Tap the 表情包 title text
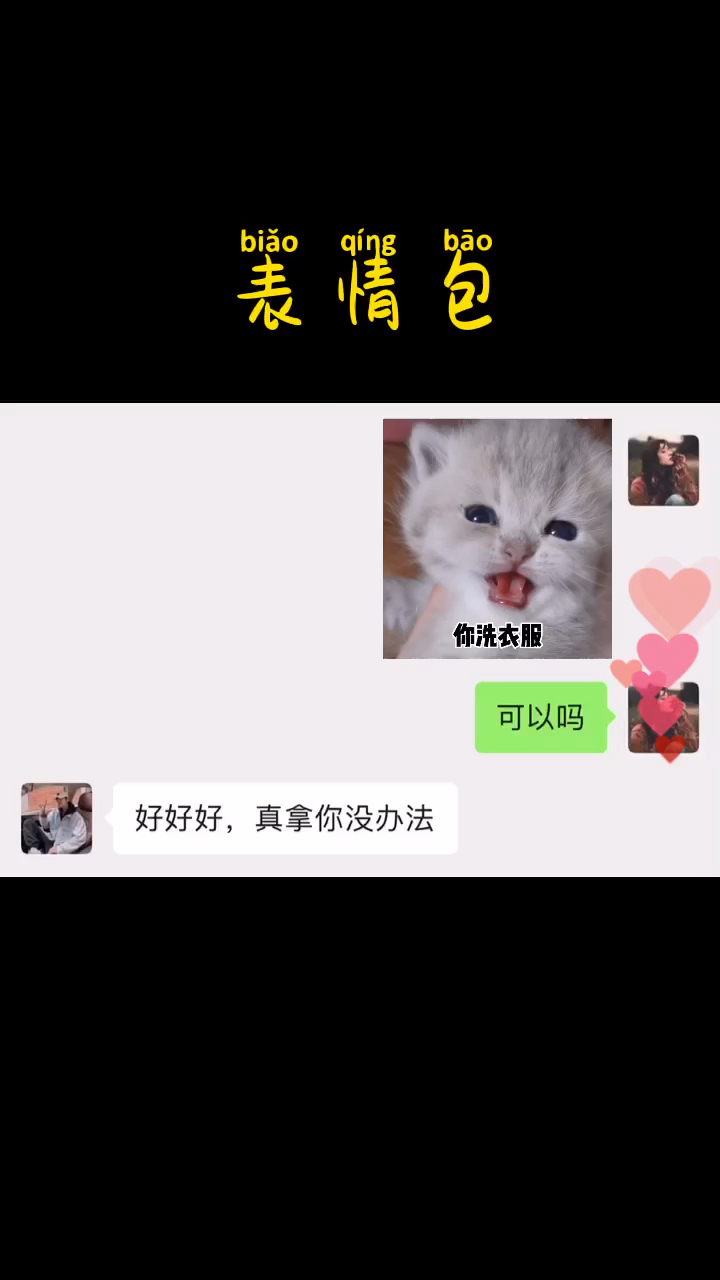The image size is (720, 1280). (x=366, y=290)
